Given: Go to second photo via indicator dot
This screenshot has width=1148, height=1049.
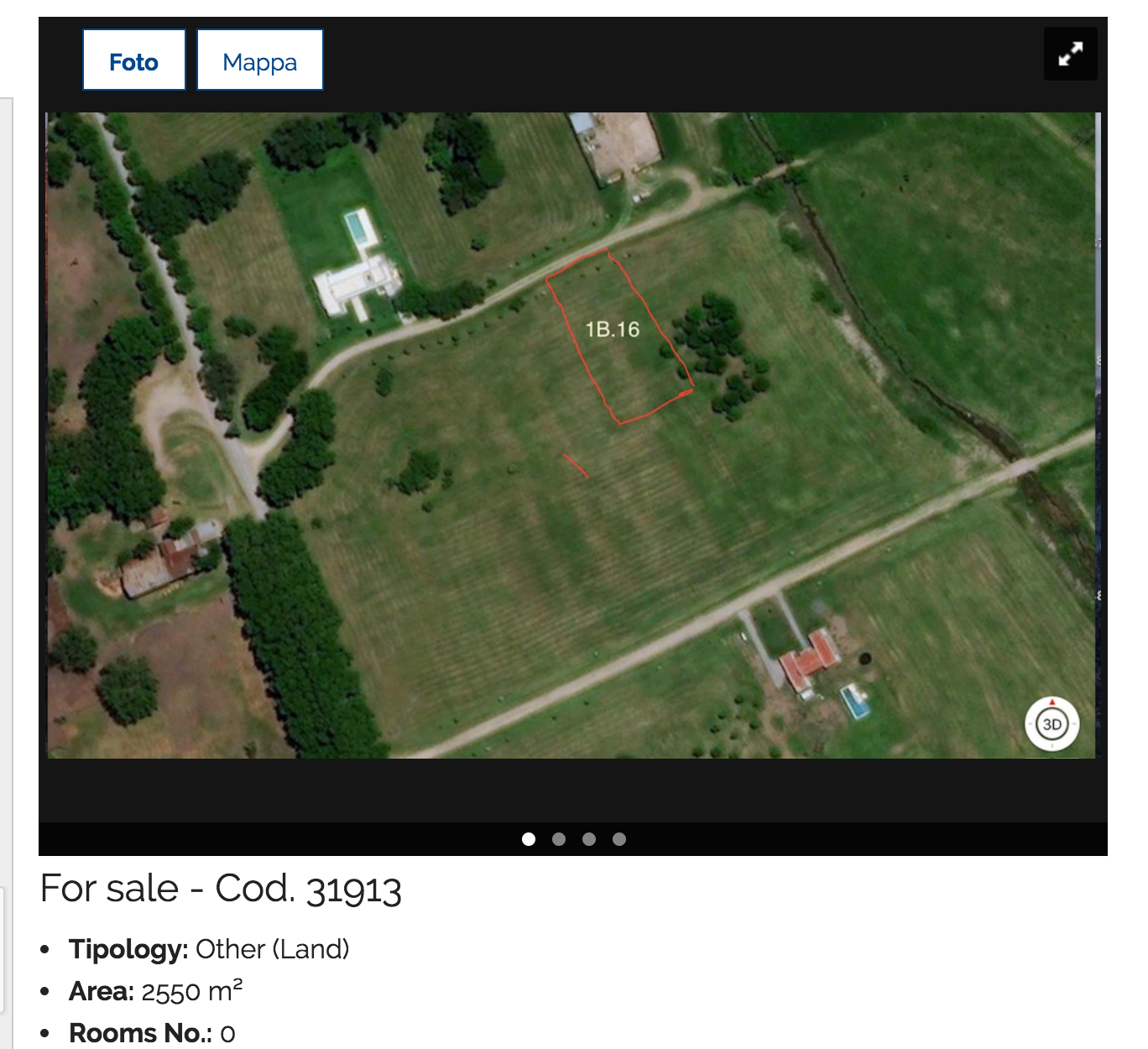Looking at the screenshot, I should click(x=559, y=839).
